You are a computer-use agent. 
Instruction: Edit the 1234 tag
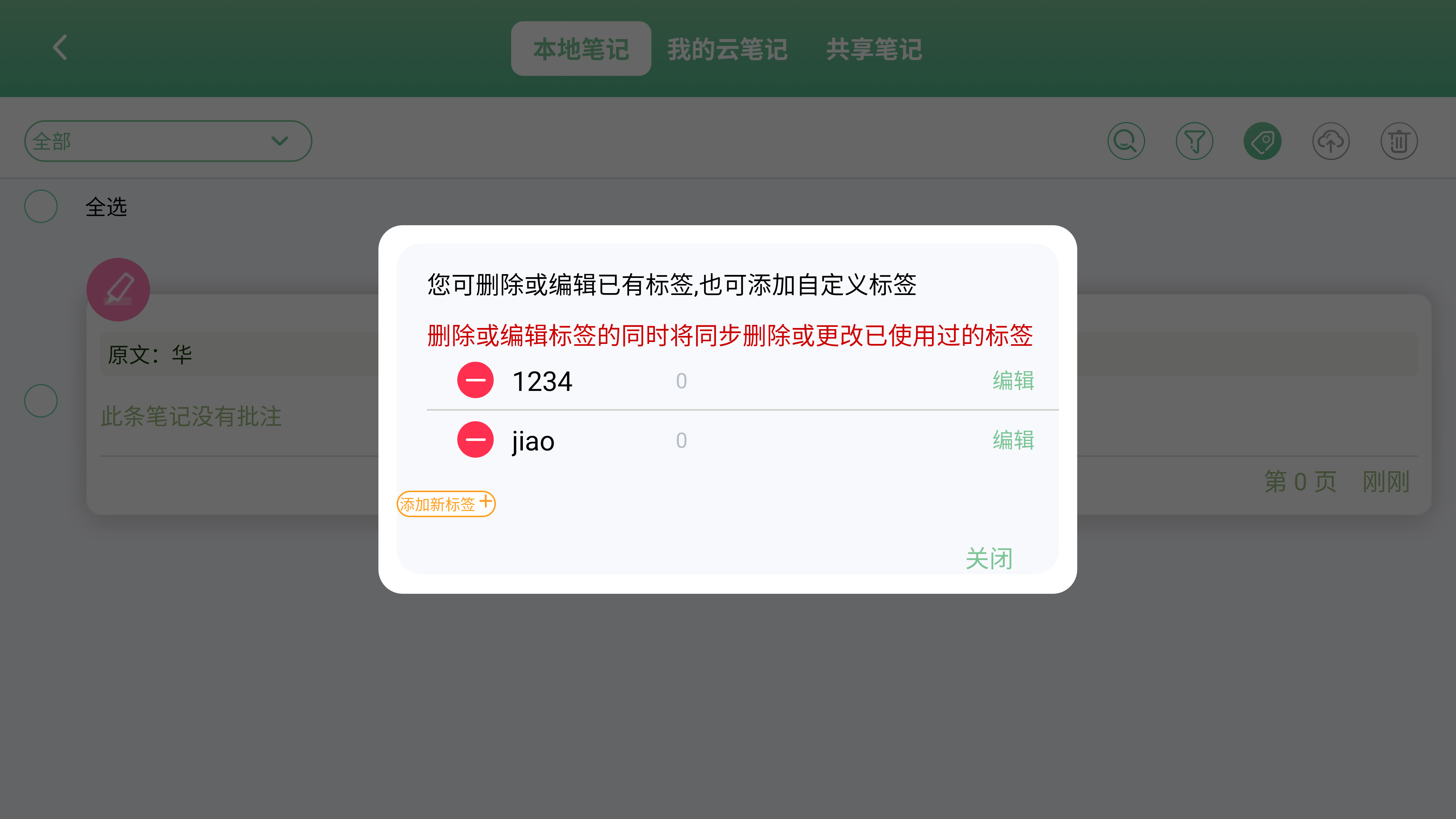(x=1013, y=380)
